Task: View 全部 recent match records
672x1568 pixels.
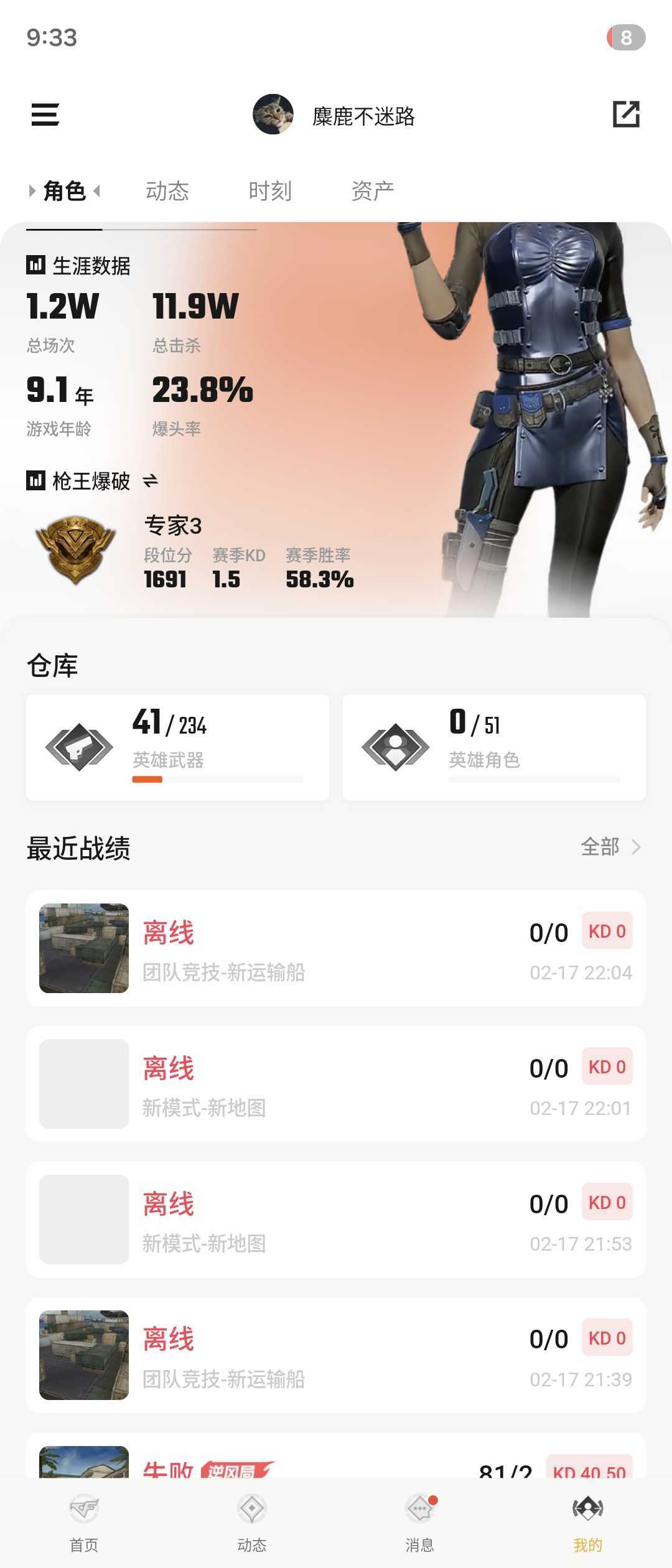Action: (610, 847)
